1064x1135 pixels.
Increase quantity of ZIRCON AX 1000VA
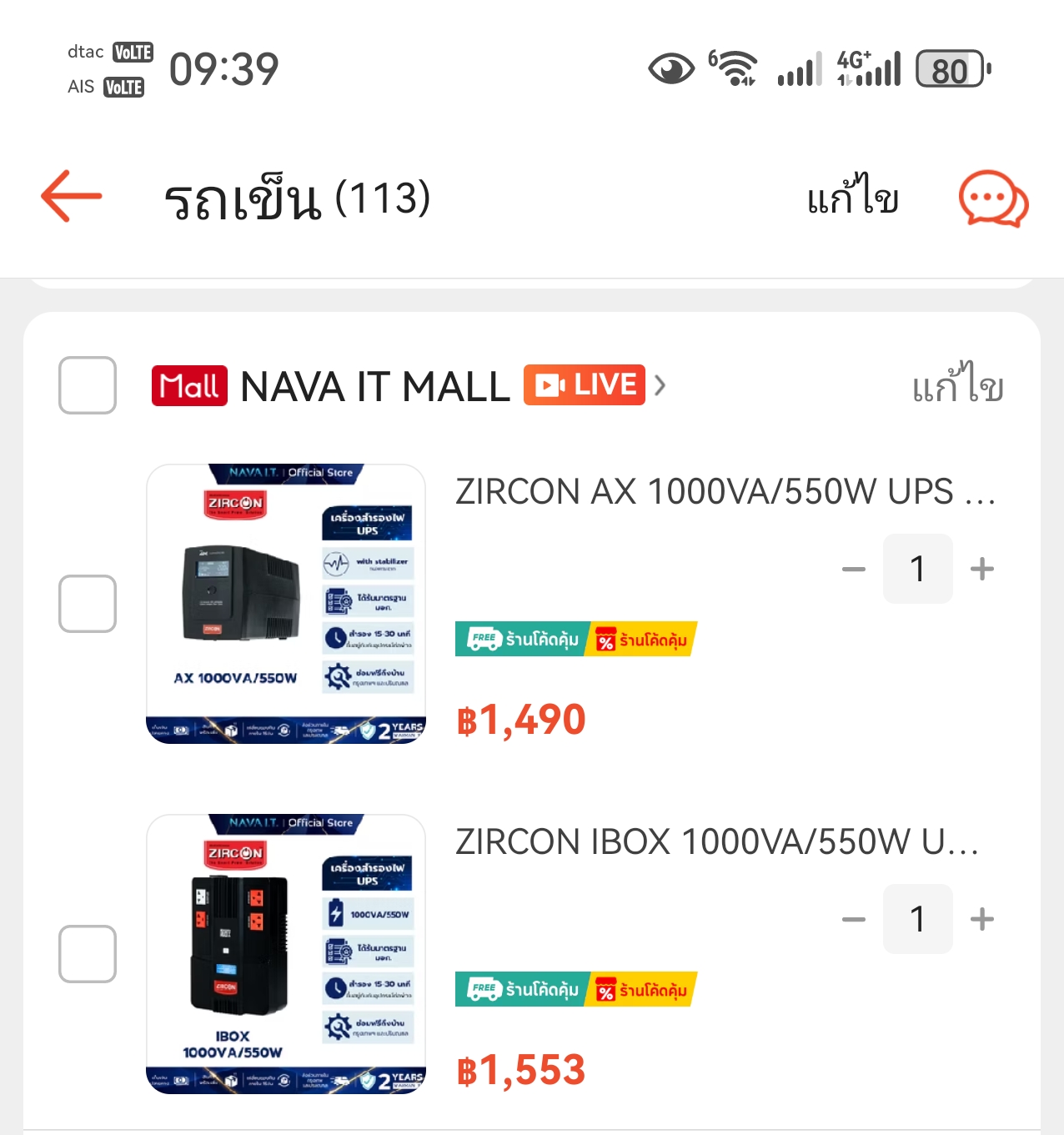pyautogui.click(x=982, y=570)
